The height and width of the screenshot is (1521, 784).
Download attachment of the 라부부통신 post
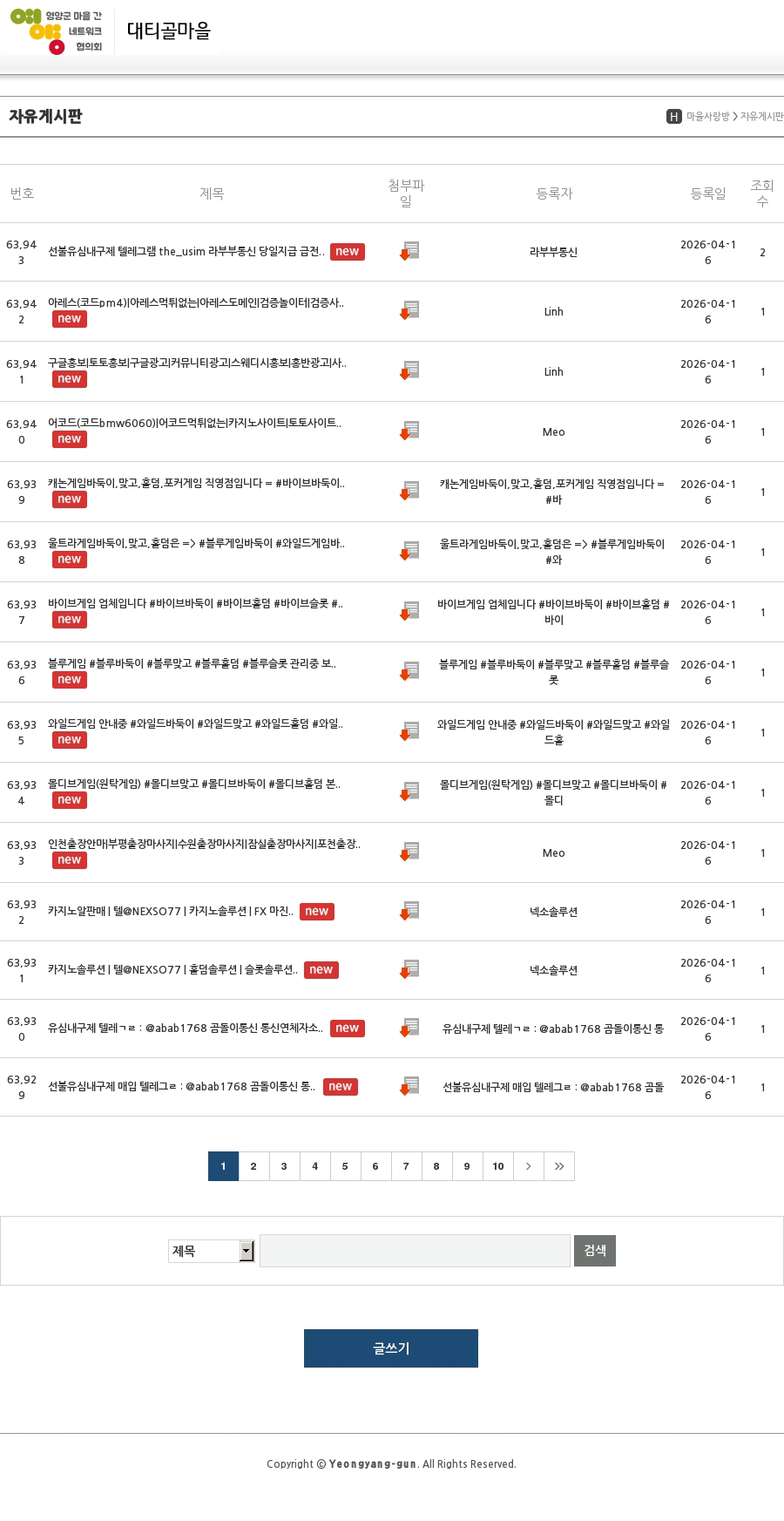point(409,251)
